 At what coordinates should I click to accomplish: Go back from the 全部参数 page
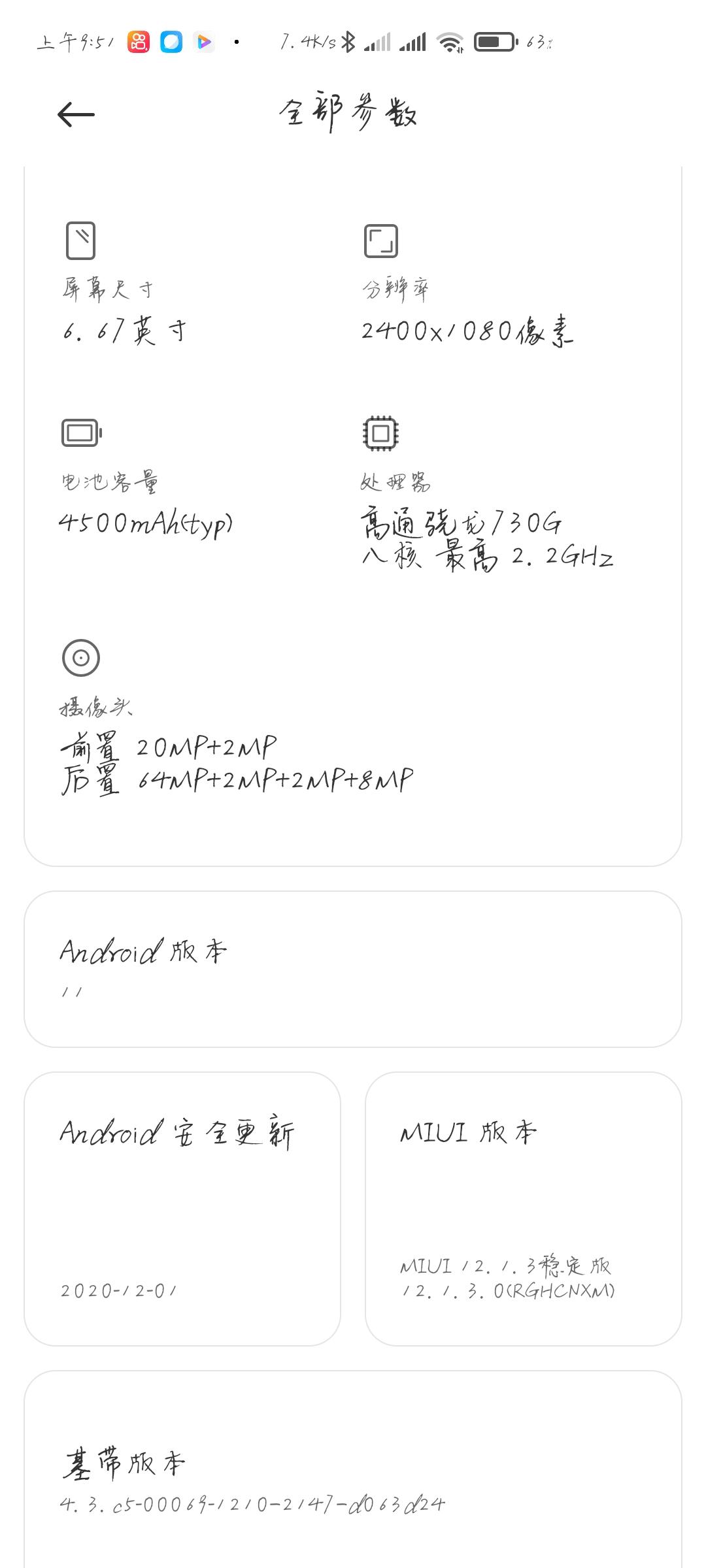[x=76, y=114]
